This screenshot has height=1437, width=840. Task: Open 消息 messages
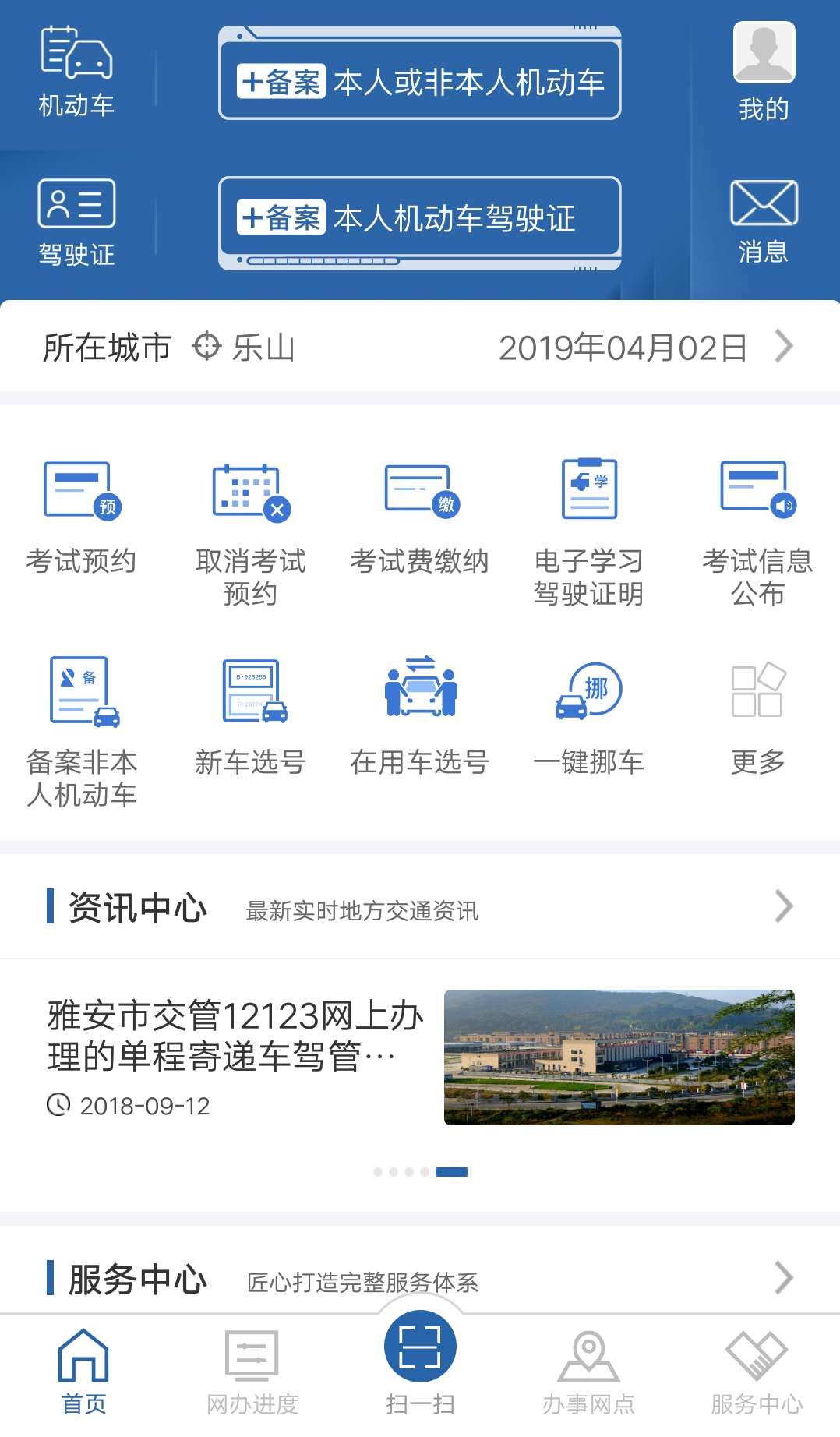(764, 218)
